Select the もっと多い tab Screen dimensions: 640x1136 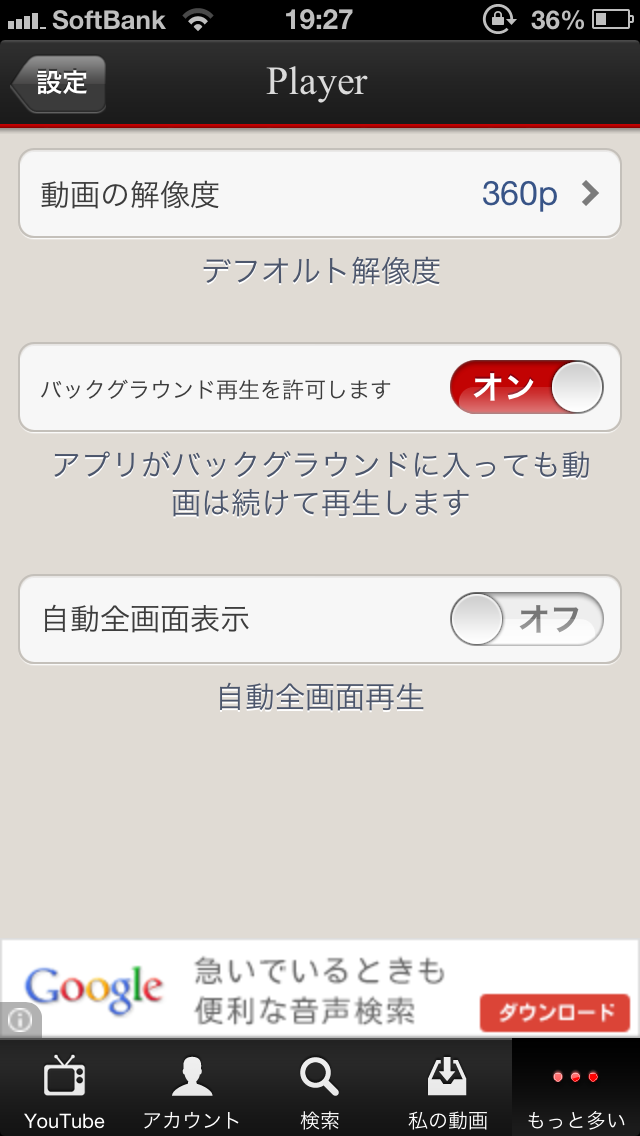[575, 1088]
